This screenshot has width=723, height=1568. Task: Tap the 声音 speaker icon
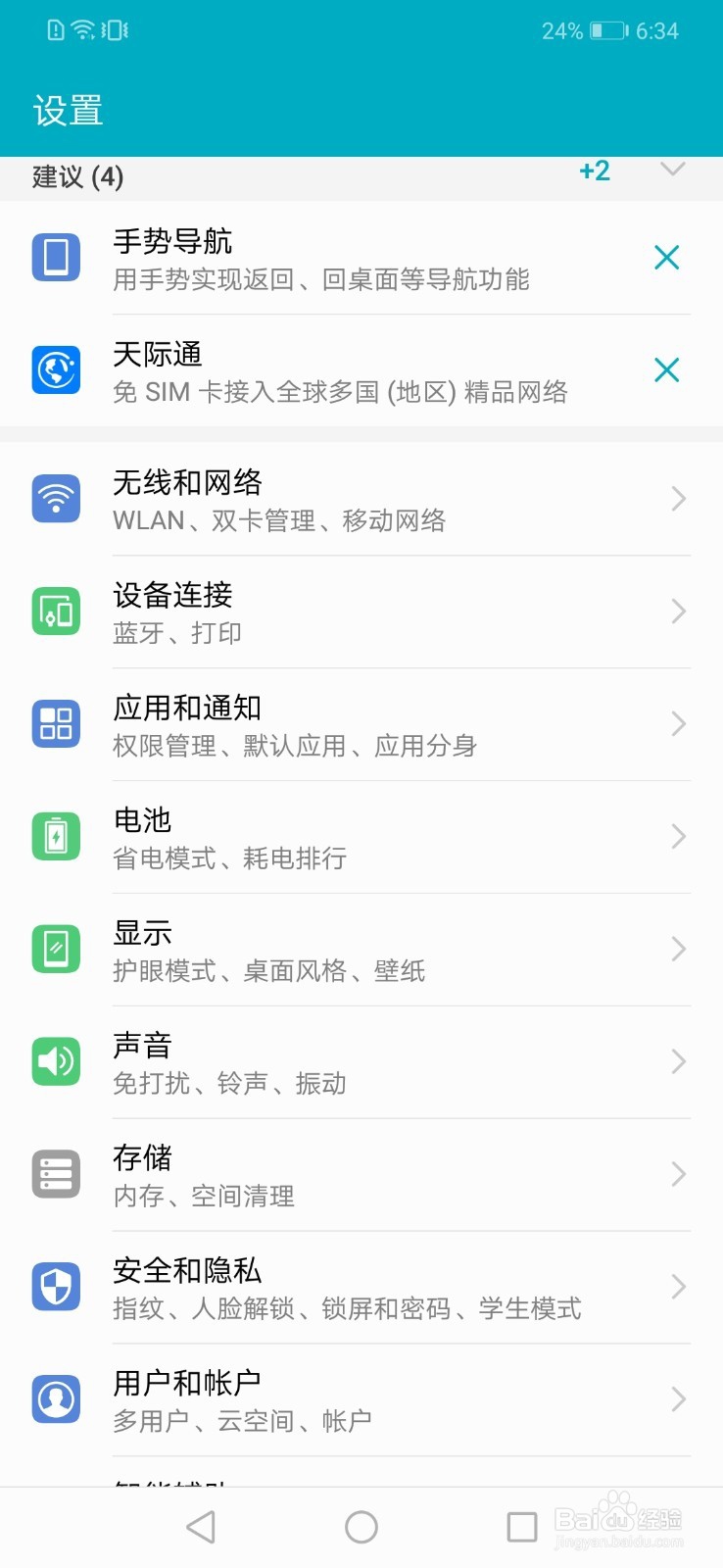56,1061
